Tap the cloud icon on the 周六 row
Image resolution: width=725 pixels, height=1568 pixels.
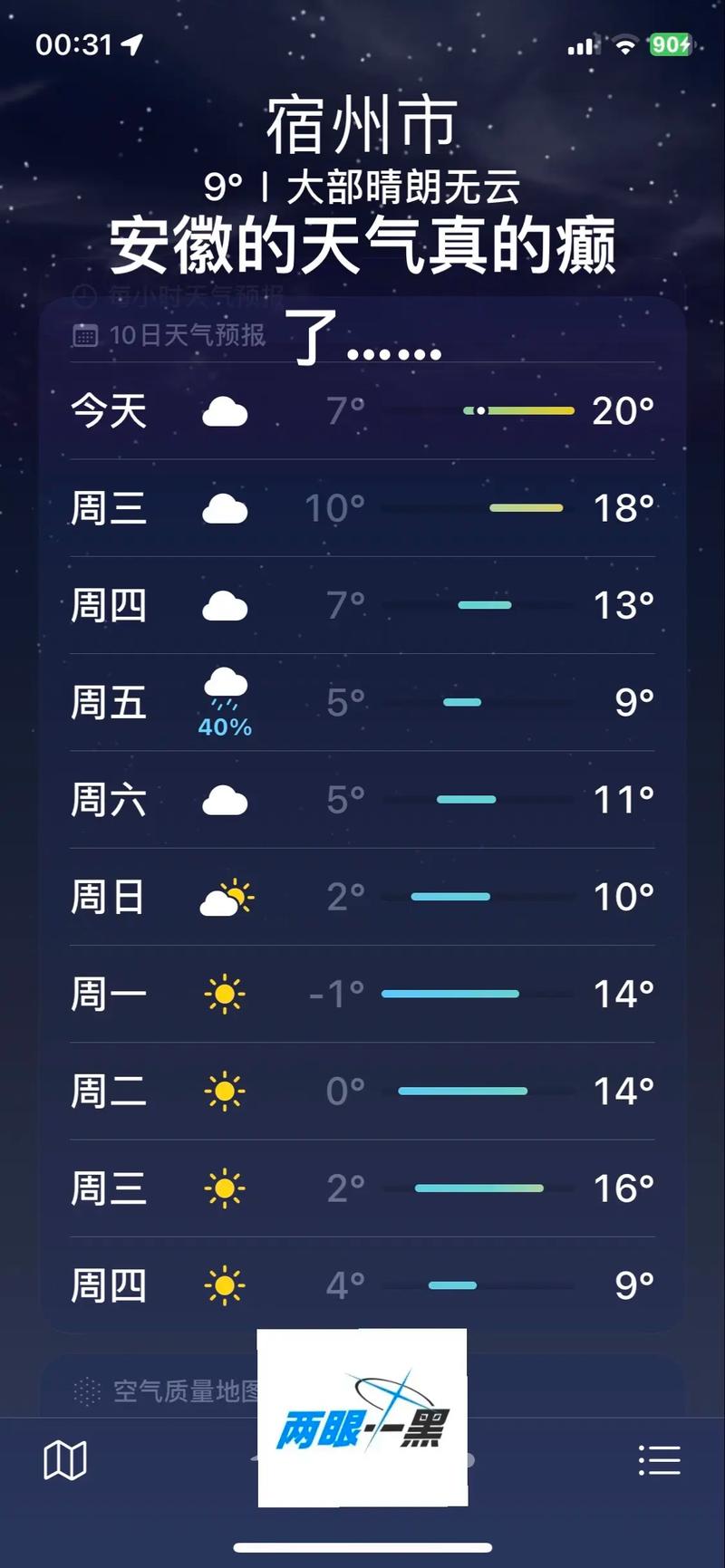(x=225, y=799)
